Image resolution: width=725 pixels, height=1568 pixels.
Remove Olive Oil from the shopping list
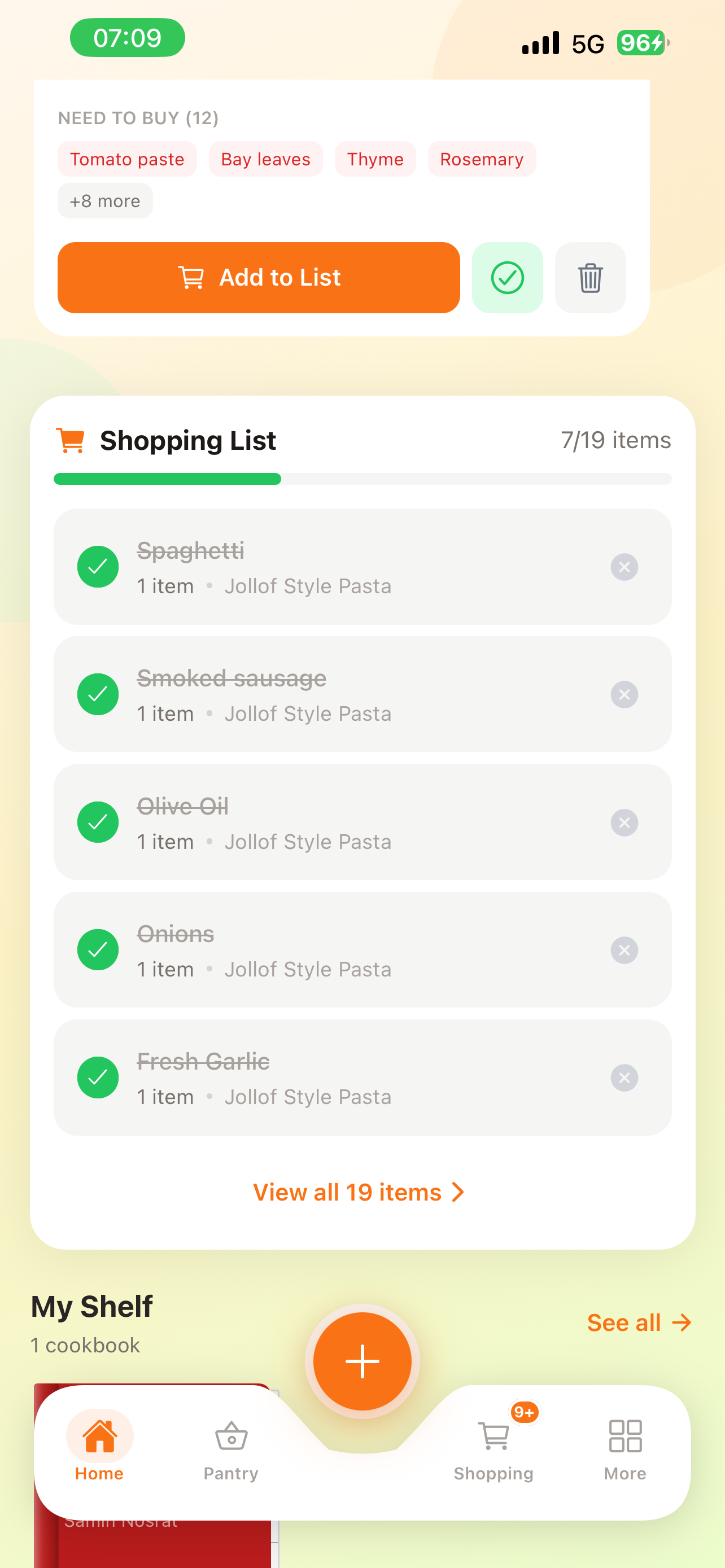(624, 822)
